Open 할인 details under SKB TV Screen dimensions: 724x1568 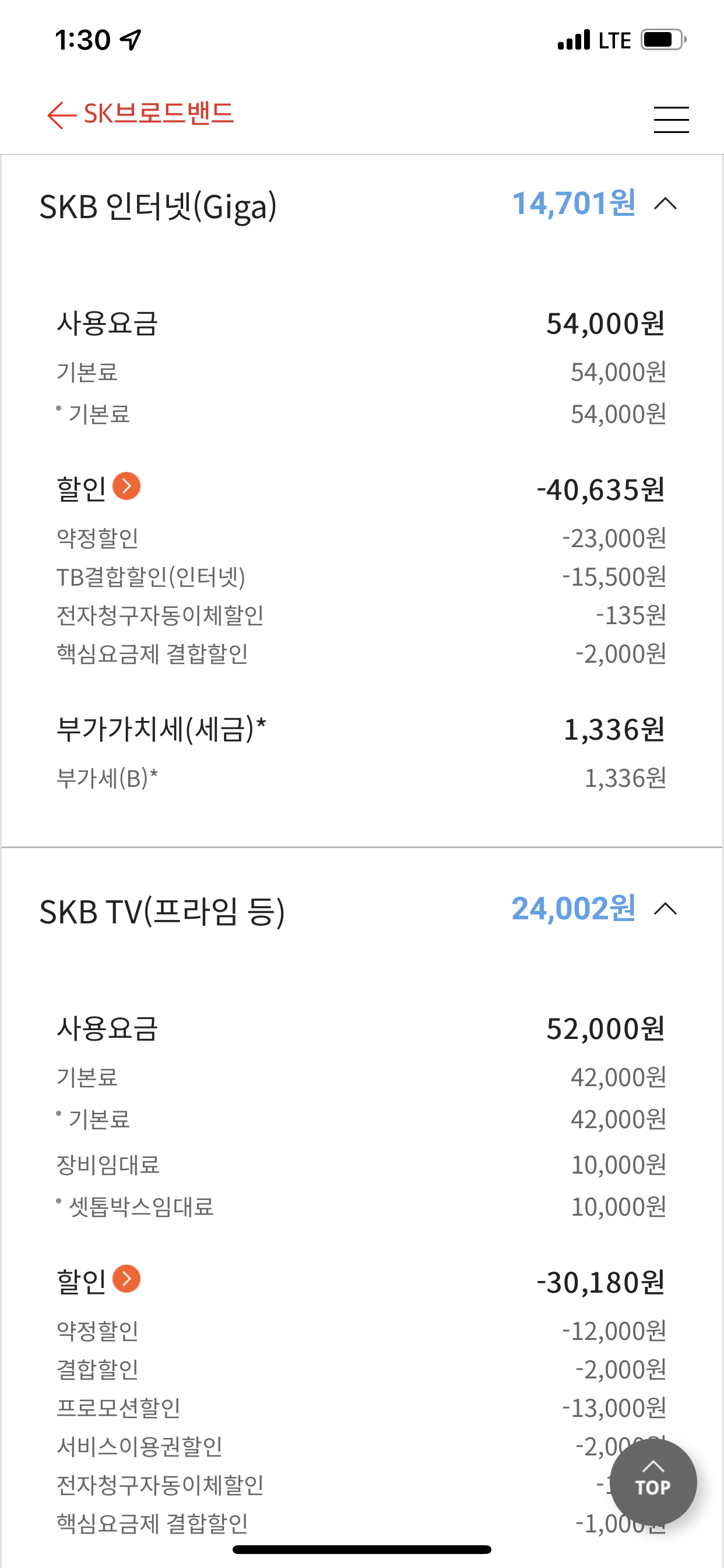(x=126, y=1279)
